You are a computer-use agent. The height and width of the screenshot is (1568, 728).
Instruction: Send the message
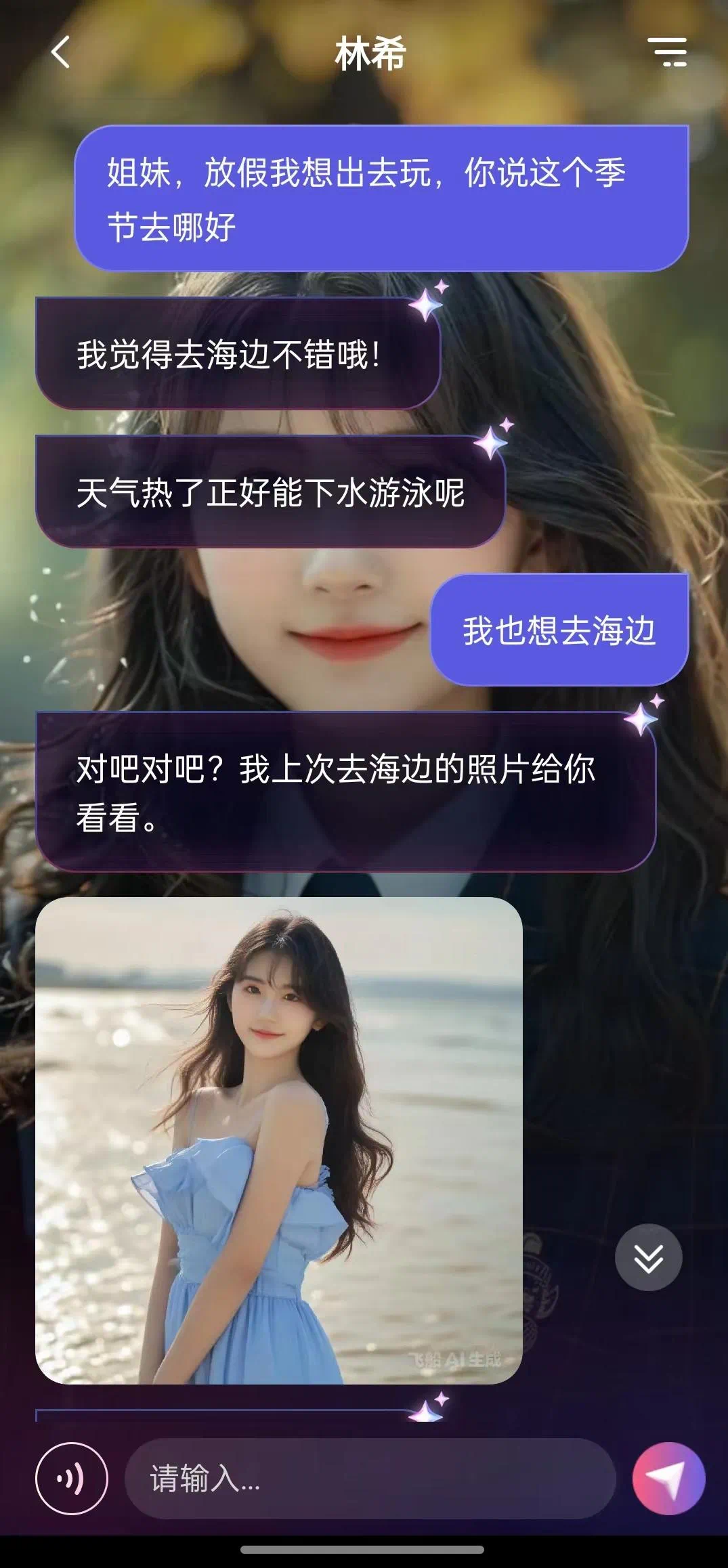[x=668, y=1479]
